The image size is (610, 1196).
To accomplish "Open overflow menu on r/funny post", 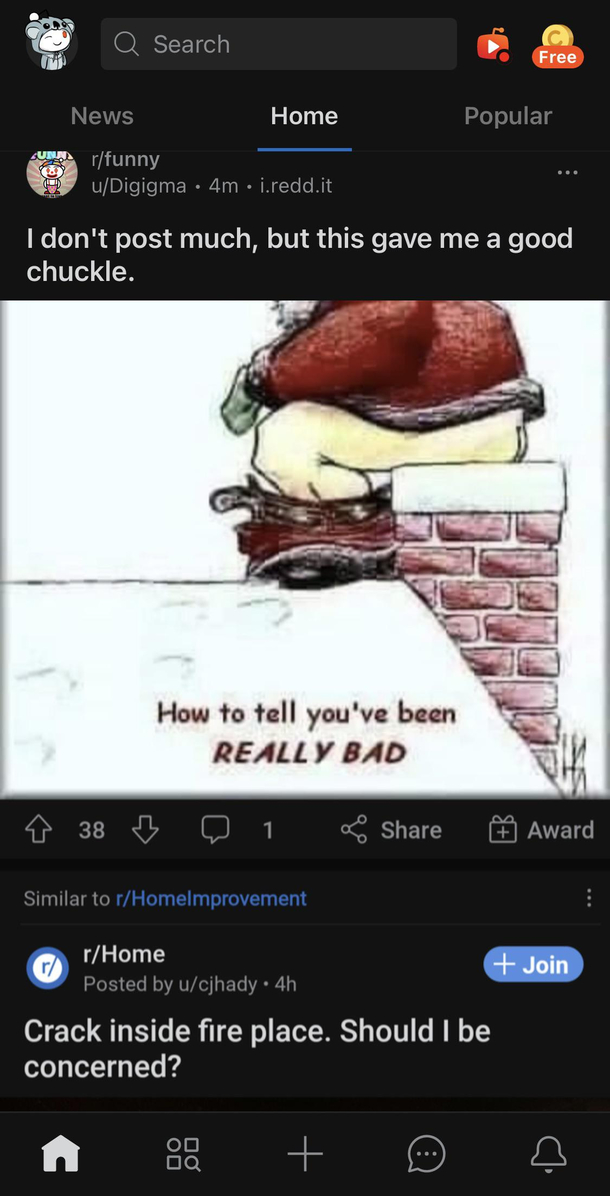I will (567, 172).
